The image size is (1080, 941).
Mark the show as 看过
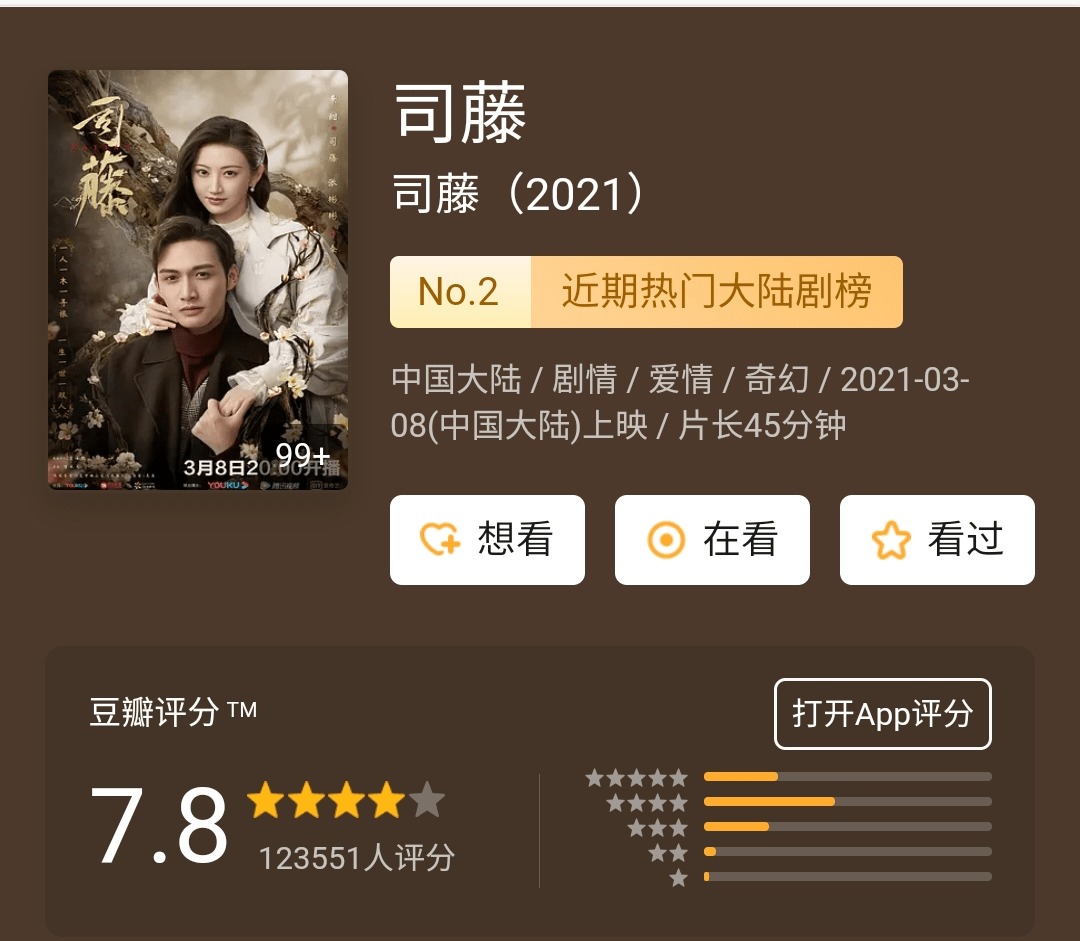(937, 540)
